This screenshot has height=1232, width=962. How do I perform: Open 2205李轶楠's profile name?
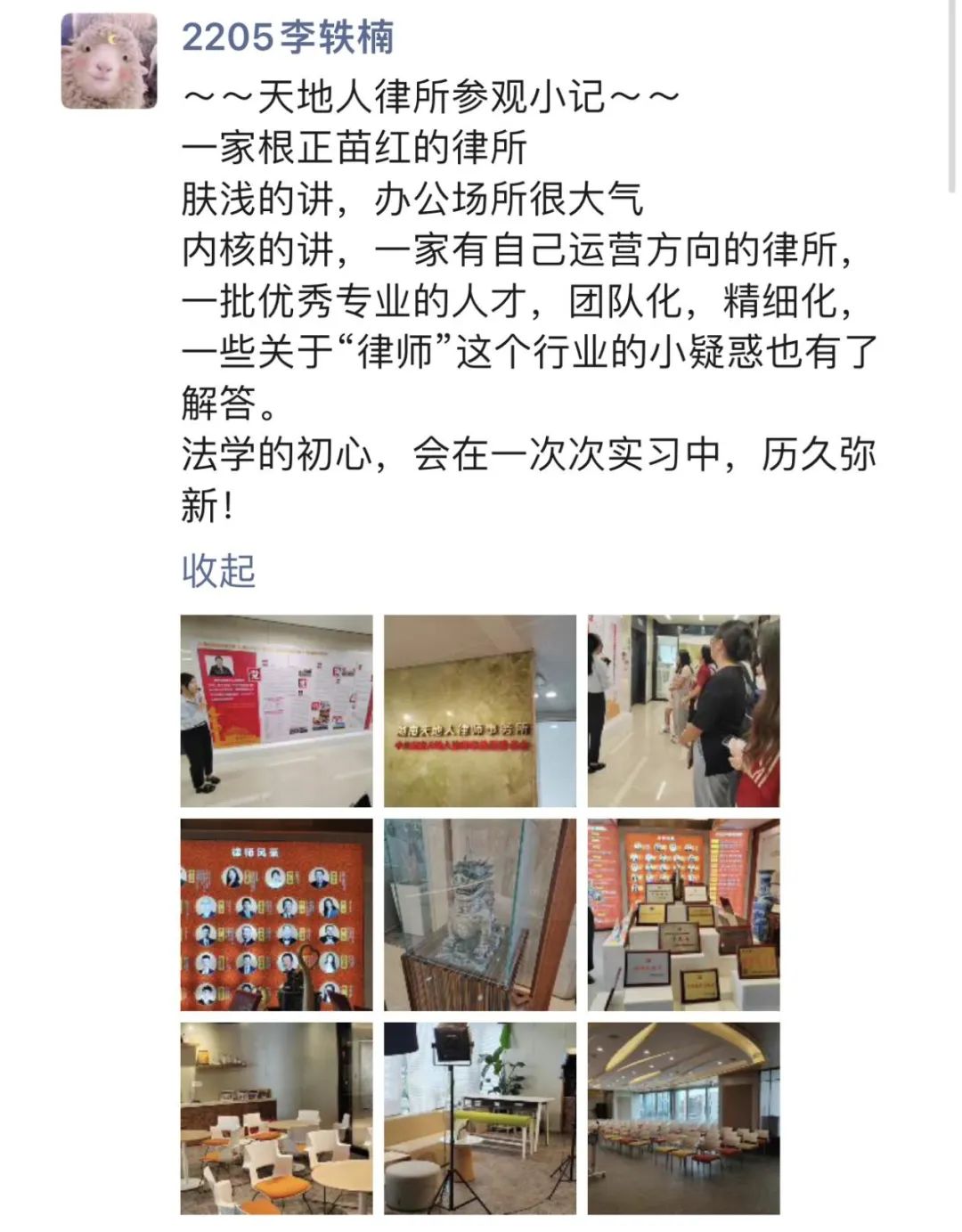click(287, 37)
